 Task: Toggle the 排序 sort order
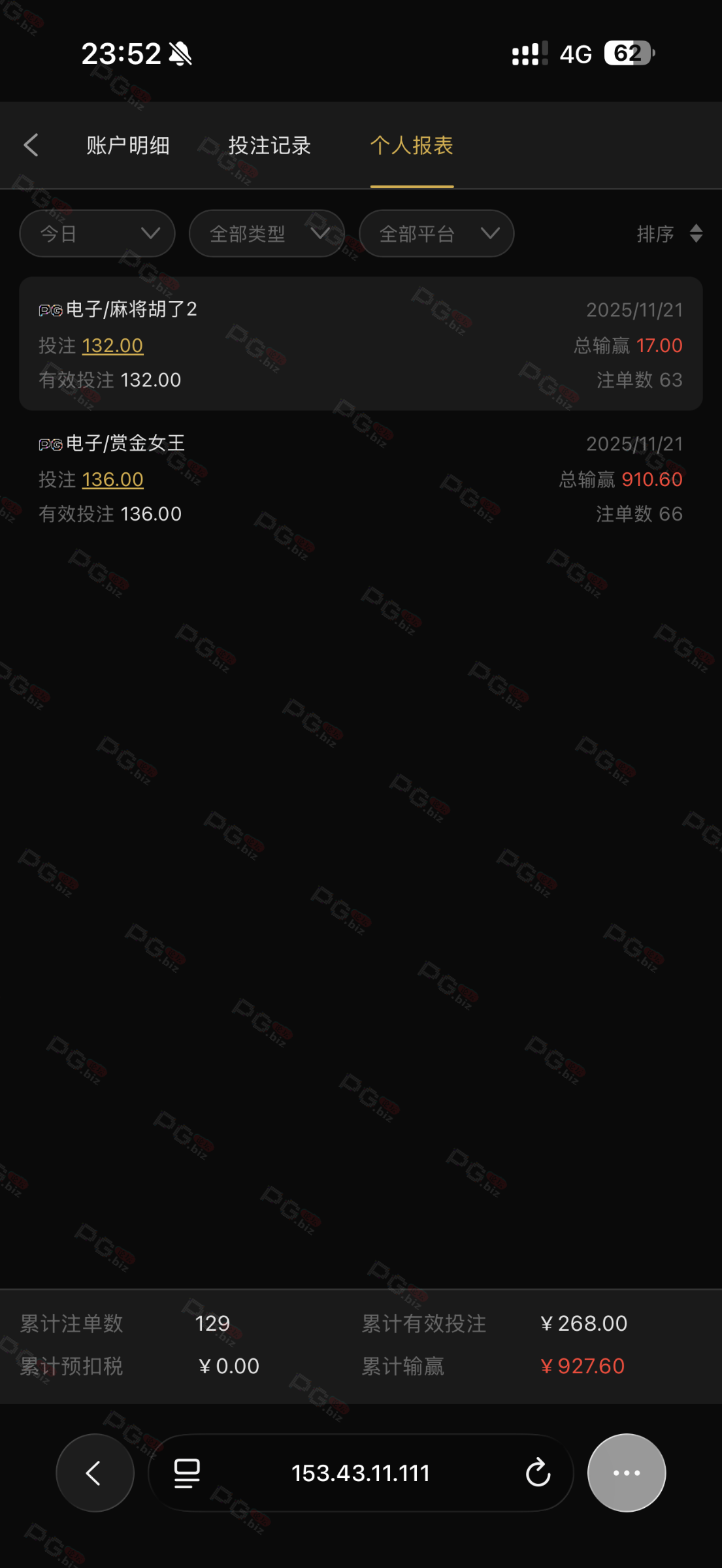[x=669, y=233]
